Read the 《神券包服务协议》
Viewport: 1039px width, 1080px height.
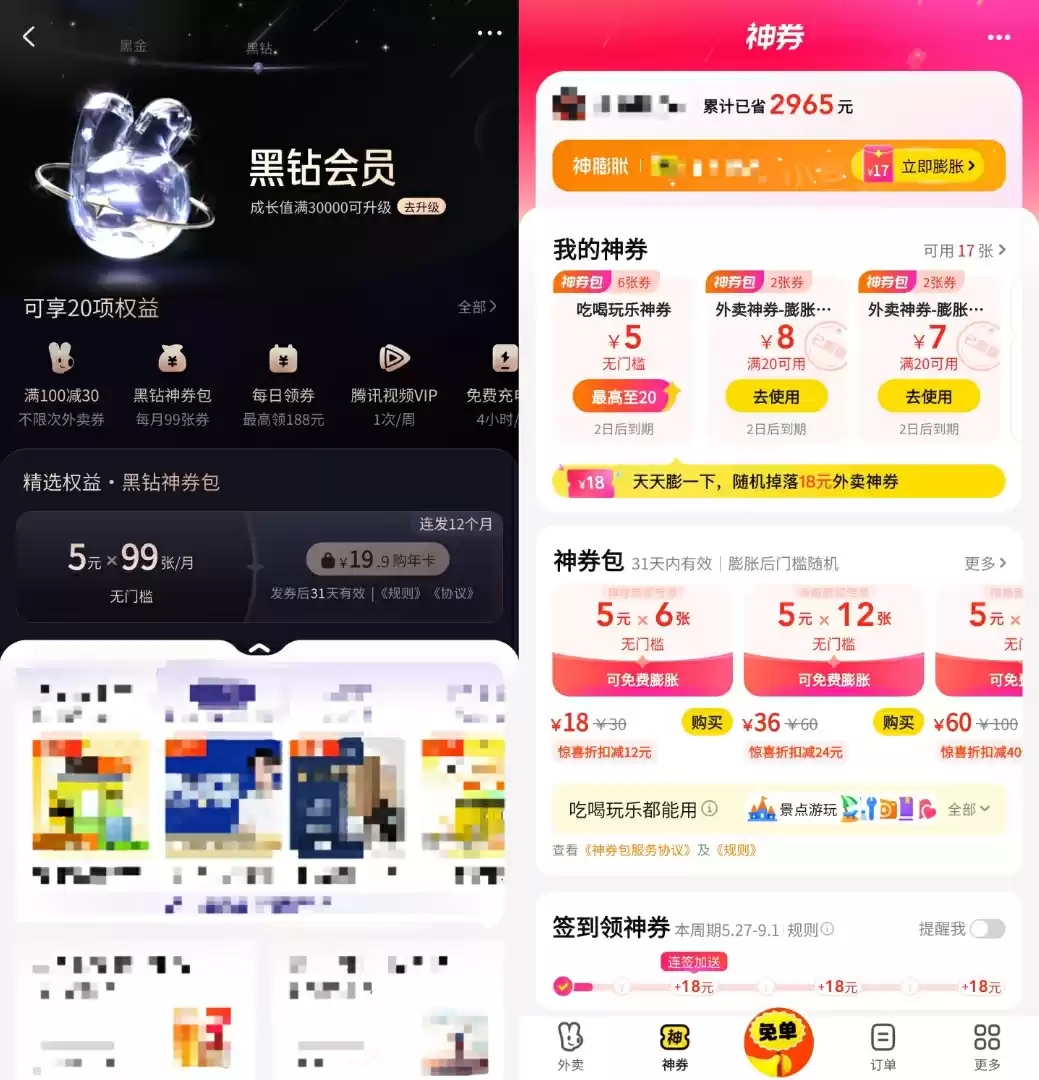click(637, 850)
